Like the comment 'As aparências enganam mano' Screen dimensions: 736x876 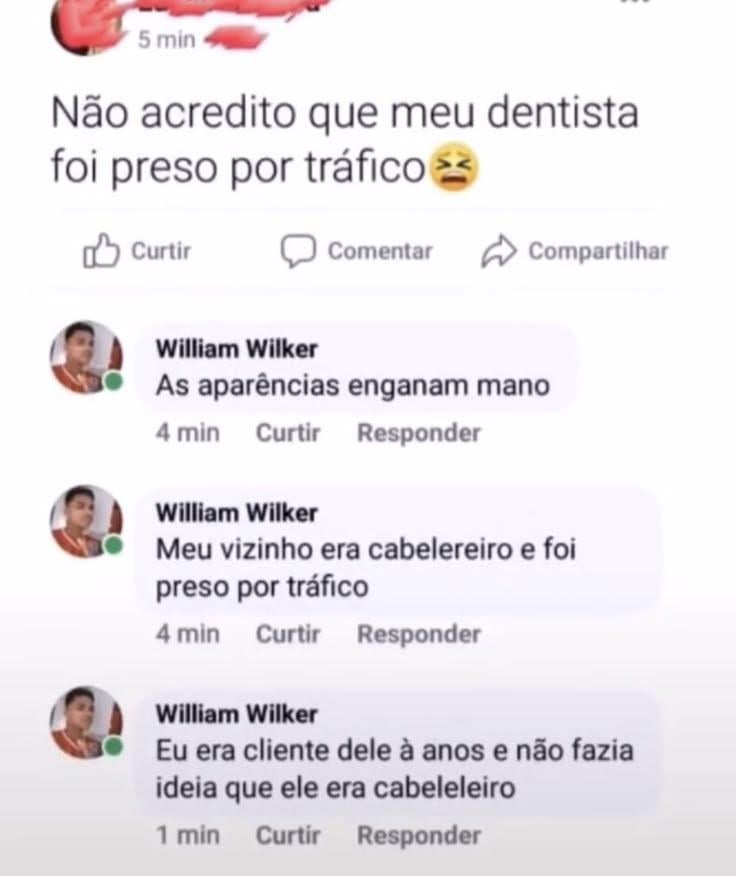[x=288, y=433]
